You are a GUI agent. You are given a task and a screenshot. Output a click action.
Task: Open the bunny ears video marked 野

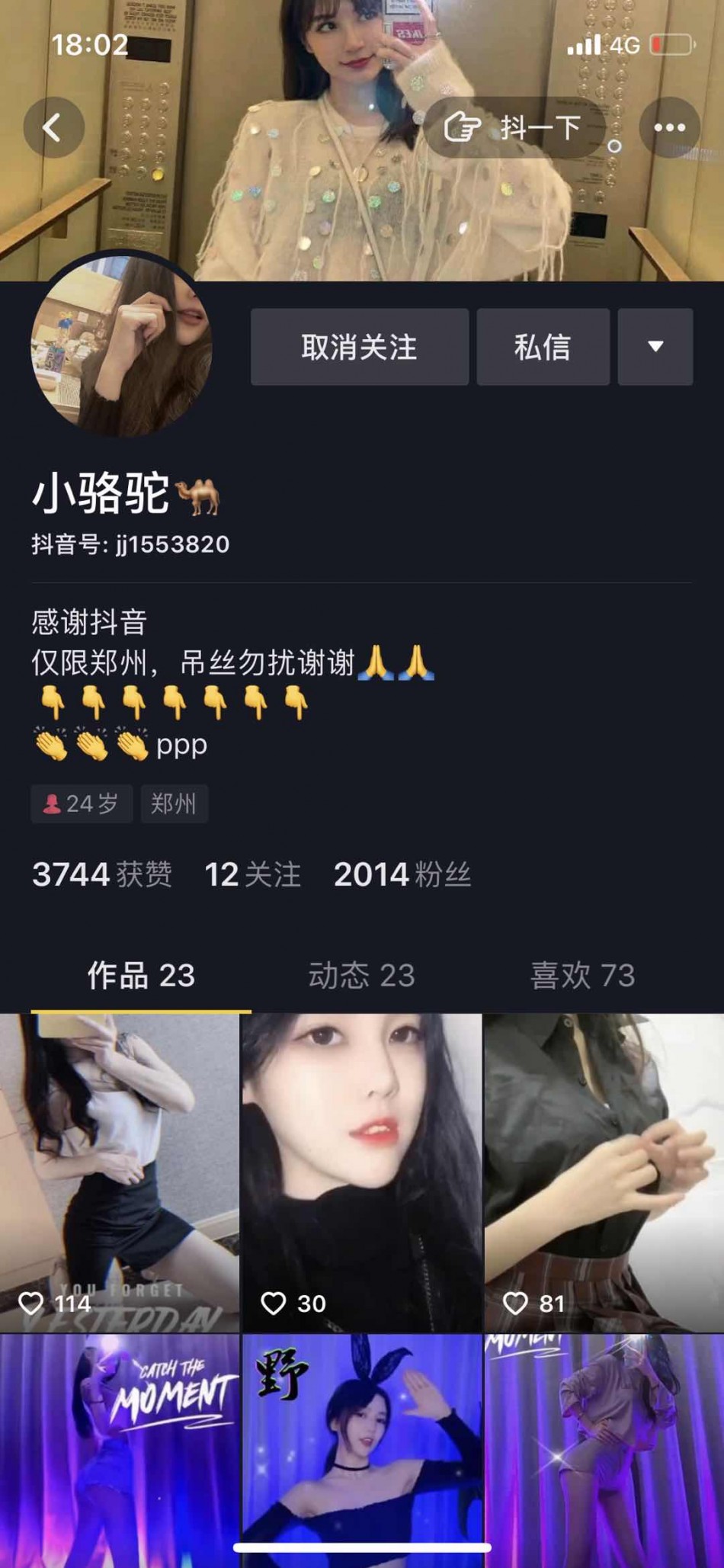[x=361, y=1448]
